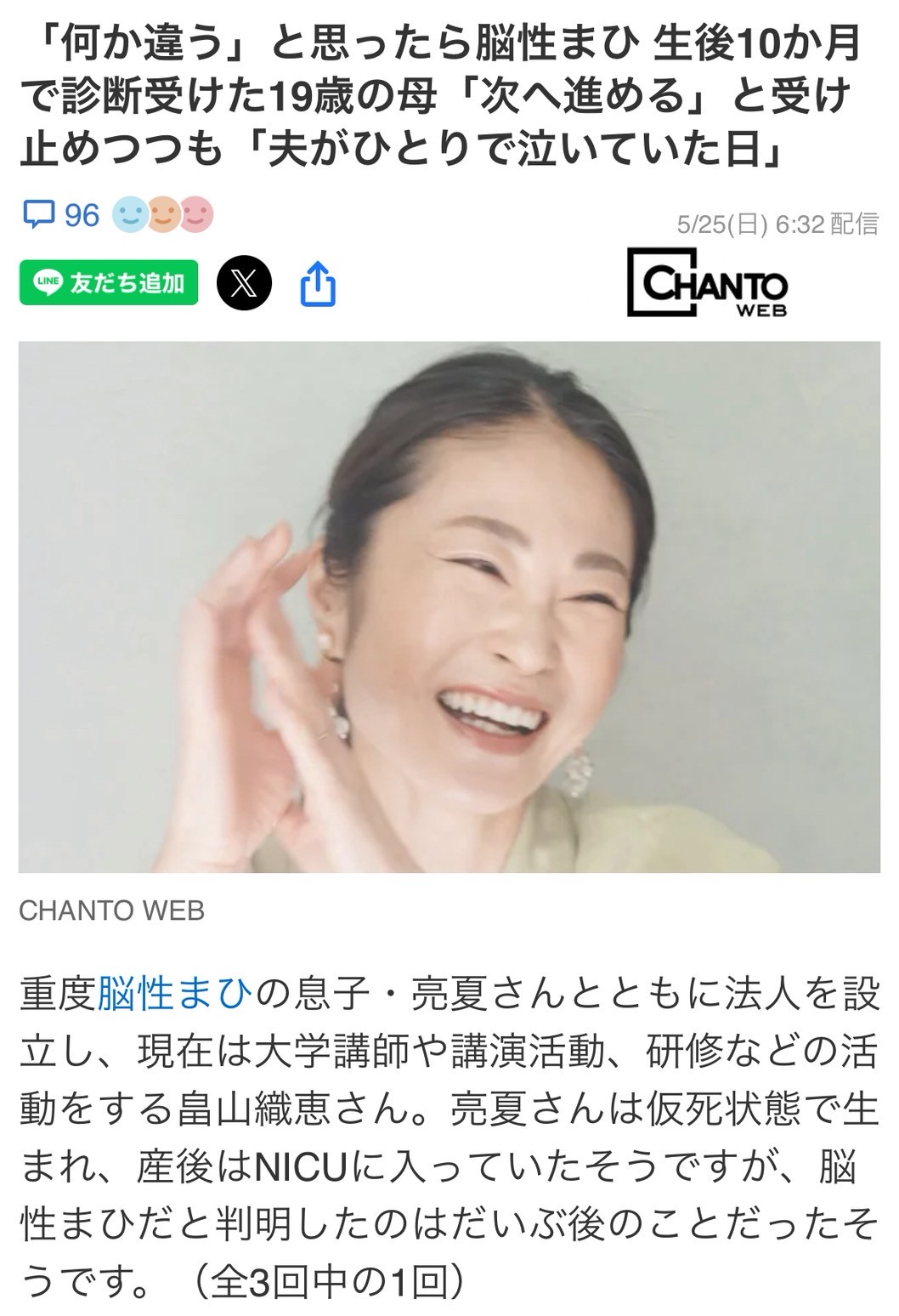Share the article on X
This screenshot has width=899, height=1316.
(244, 283)
